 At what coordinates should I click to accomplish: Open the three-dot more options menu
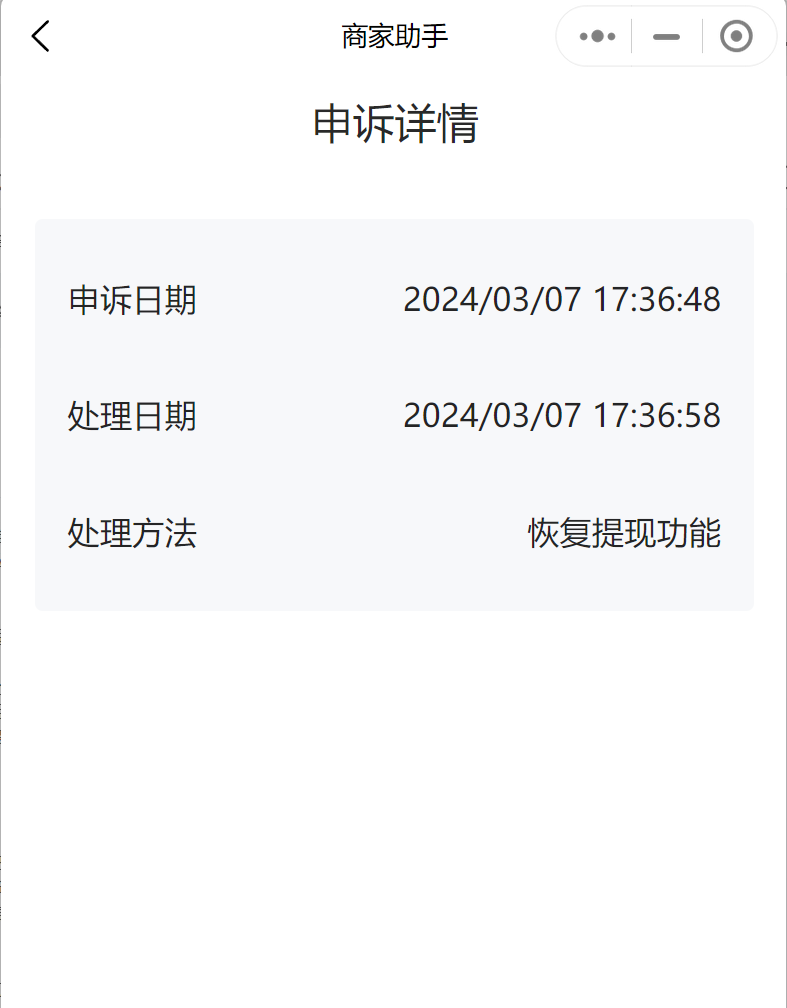click(x=597, y=36)
